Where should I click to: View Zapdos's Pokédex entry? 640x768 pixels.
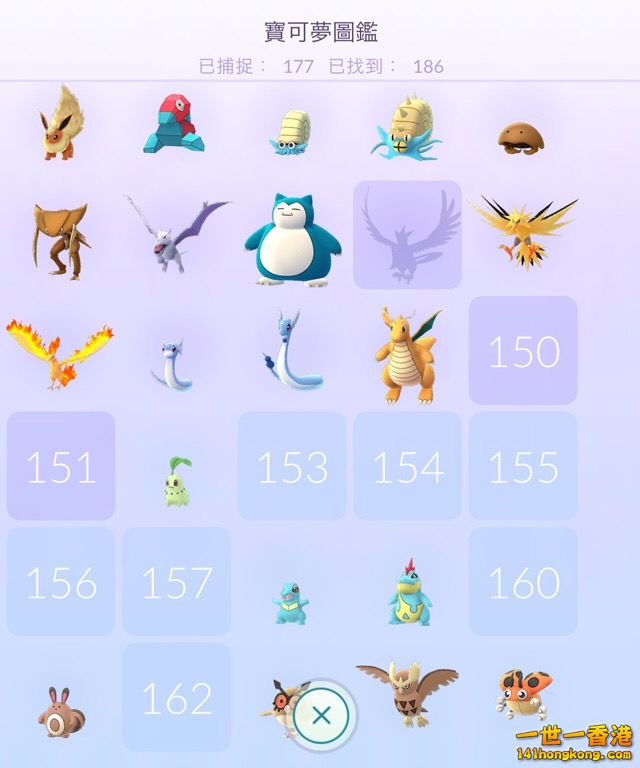tap(522, 232)
